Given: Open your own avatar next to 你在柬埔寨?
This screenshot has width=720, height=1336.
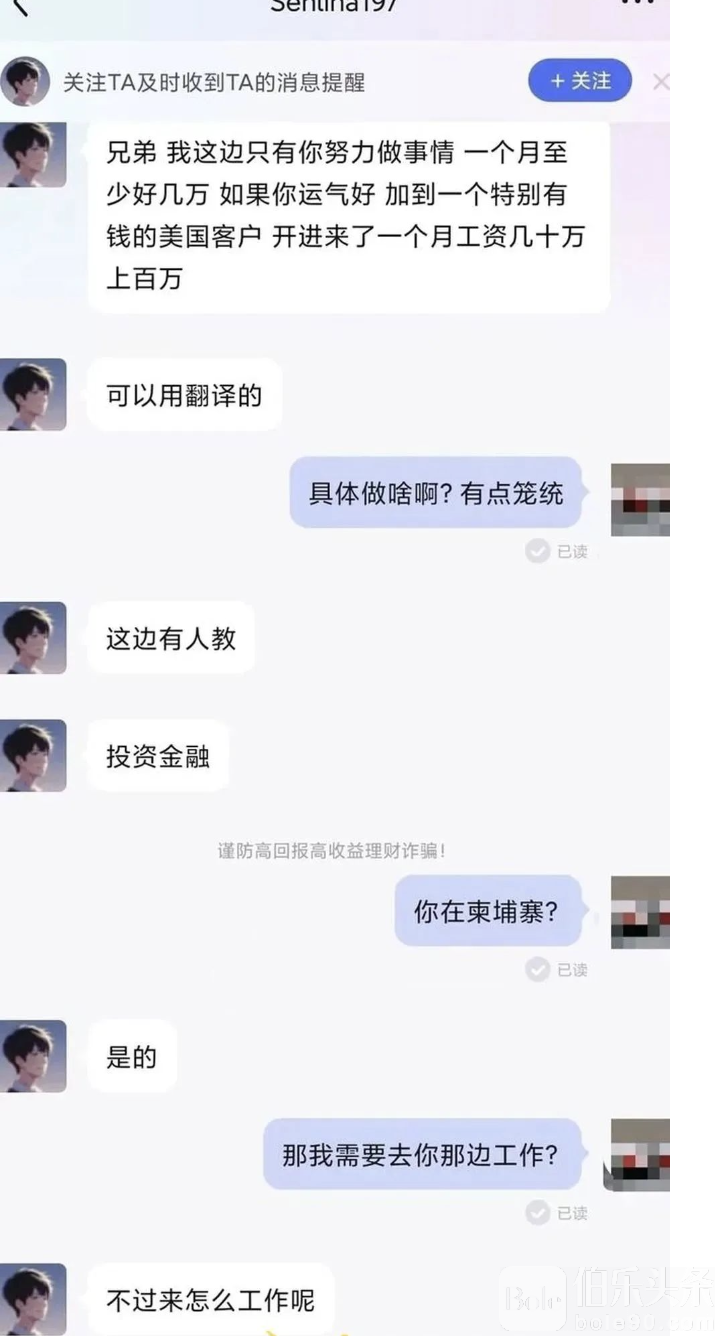Looking at the screenshot, I should [x=640, y=912].
